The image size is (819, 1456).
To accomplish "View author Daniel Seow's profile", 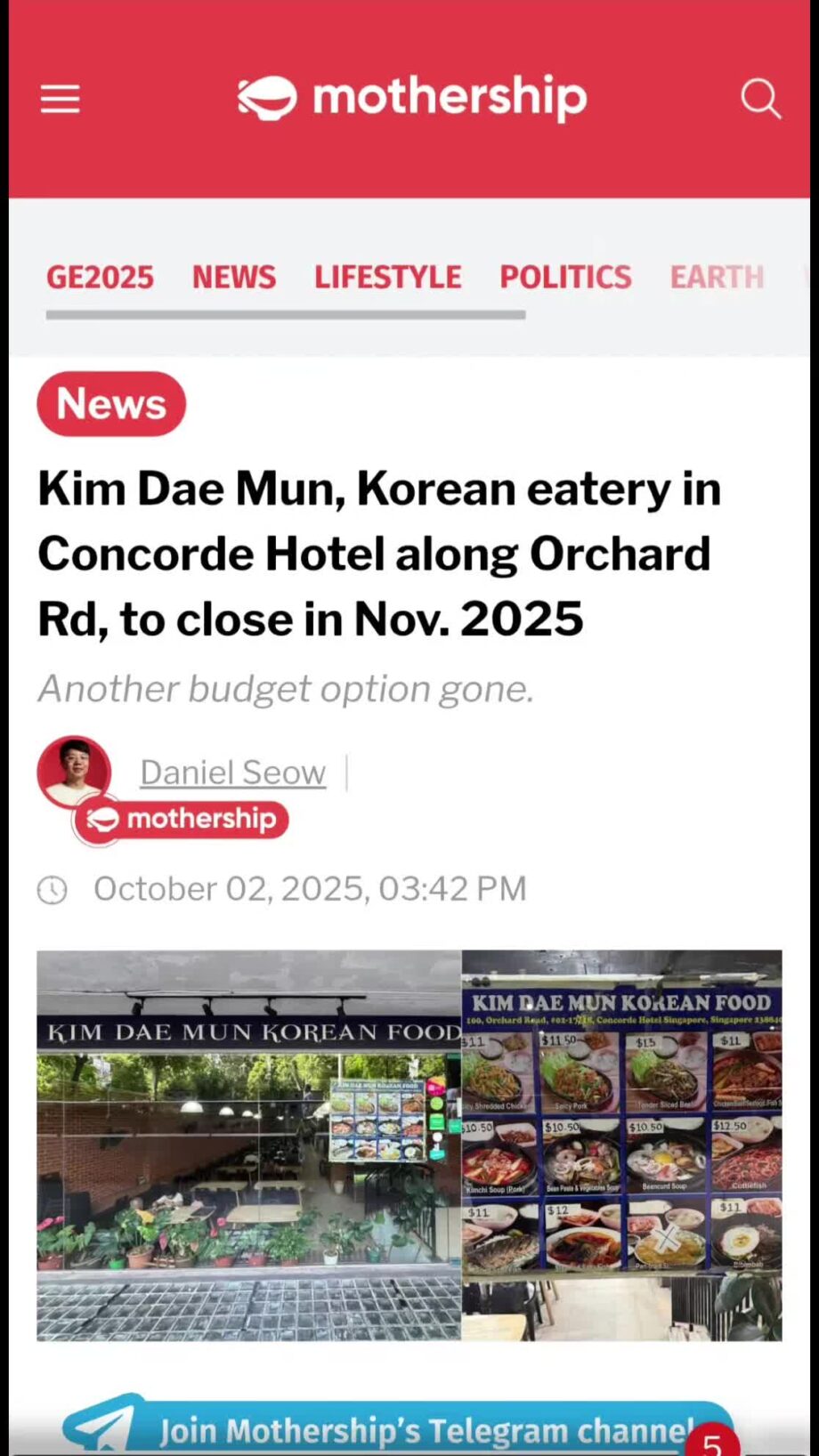I will click(x=232, y=772).
